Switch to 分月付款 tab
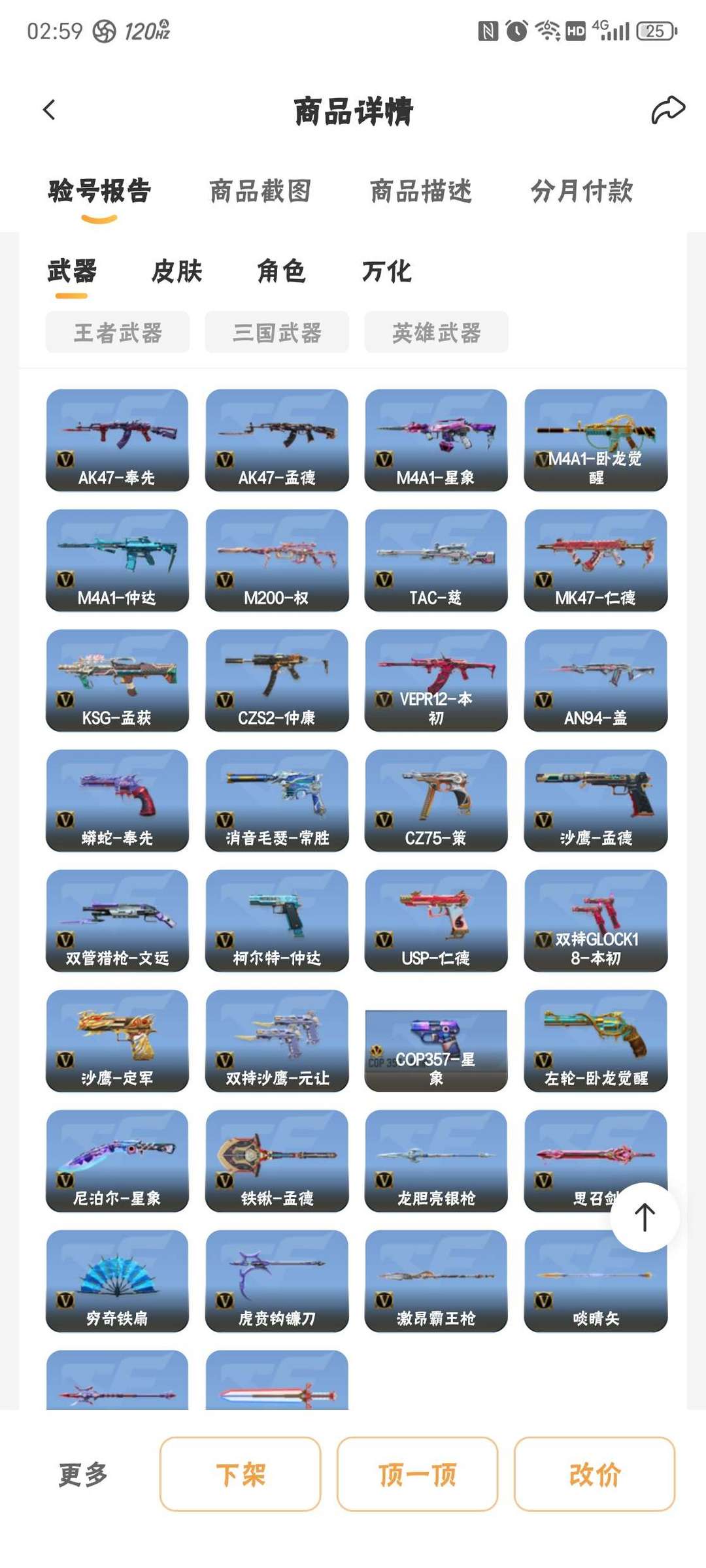Screen dimensions: 706x1568 (x=581, y=191)
